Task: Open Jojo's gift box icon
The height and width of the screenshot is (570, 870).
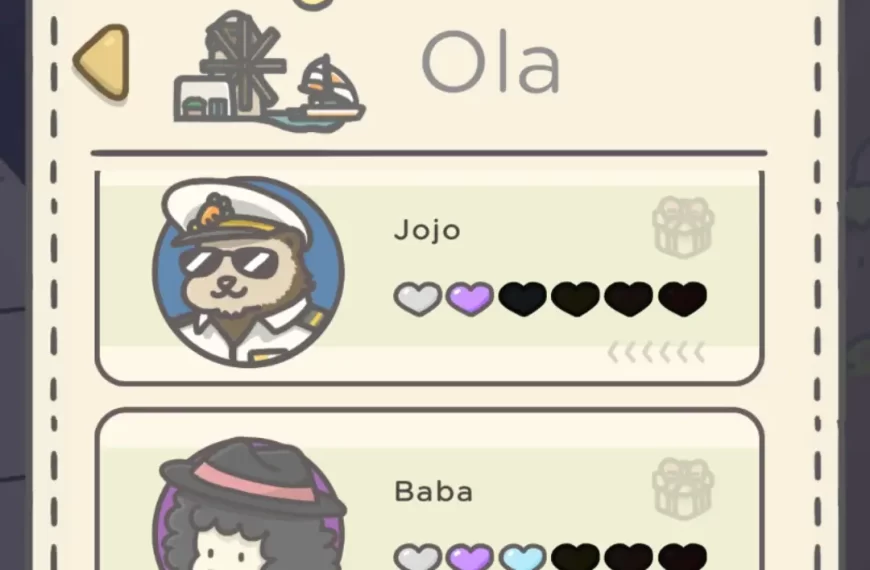Action: click(x=683, y=226)
